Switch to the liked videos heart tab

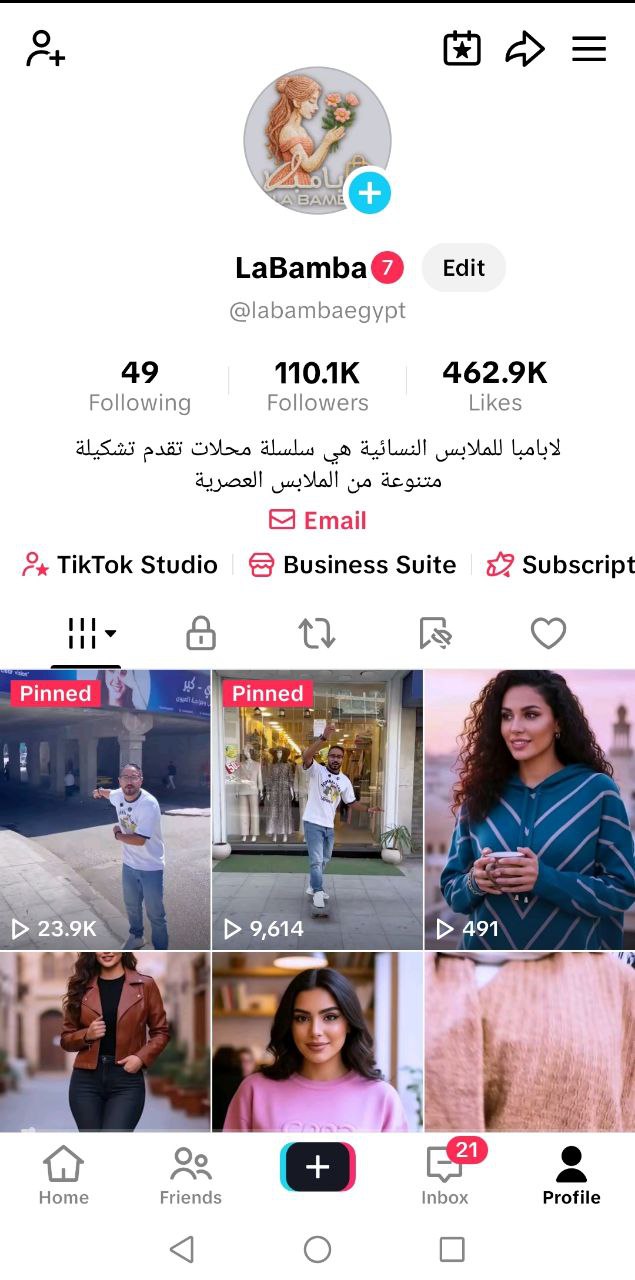pyautogui.click(x=548, y=633)
